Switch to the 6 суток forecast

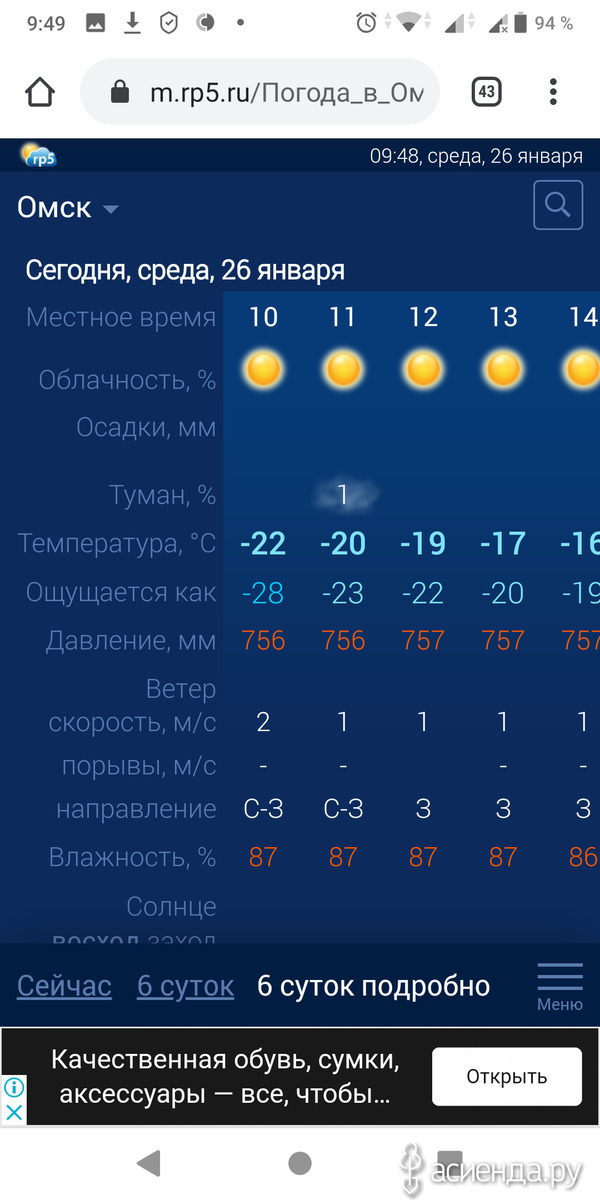pyautogui.click(x=185, y=986)
